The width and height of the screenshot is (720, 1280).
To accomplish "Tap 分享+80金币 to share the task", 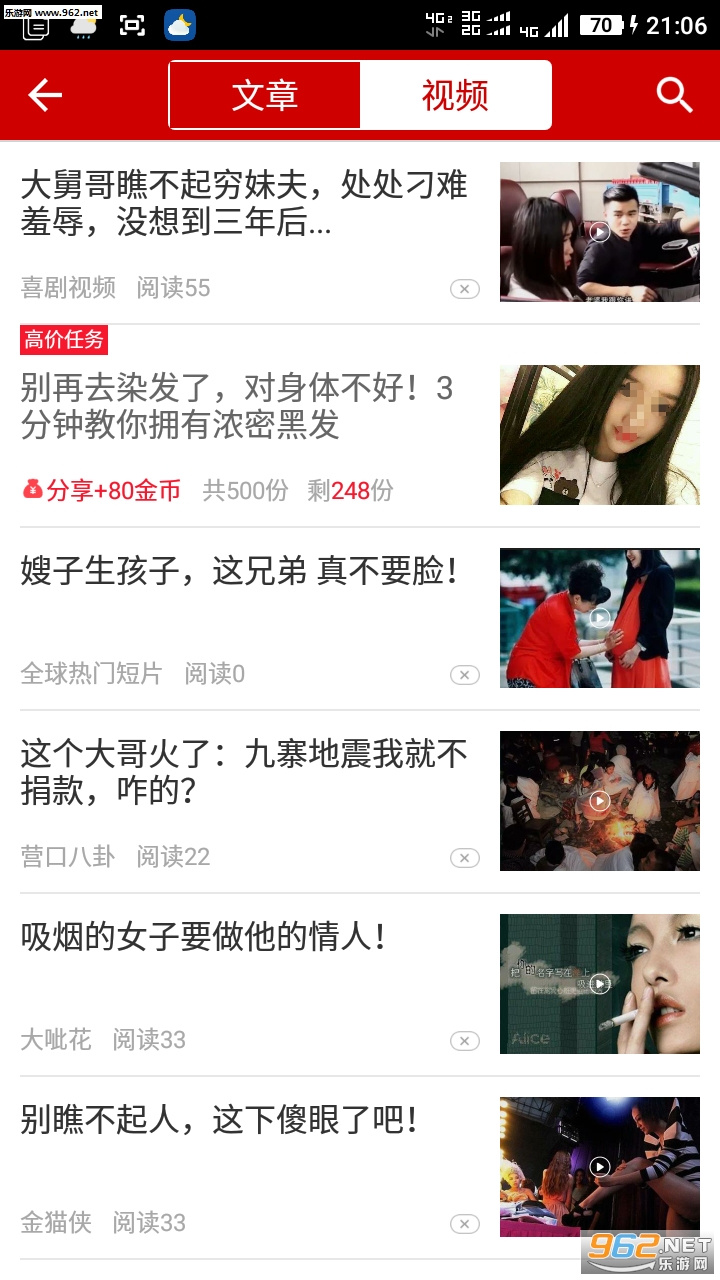I will 101,490.
